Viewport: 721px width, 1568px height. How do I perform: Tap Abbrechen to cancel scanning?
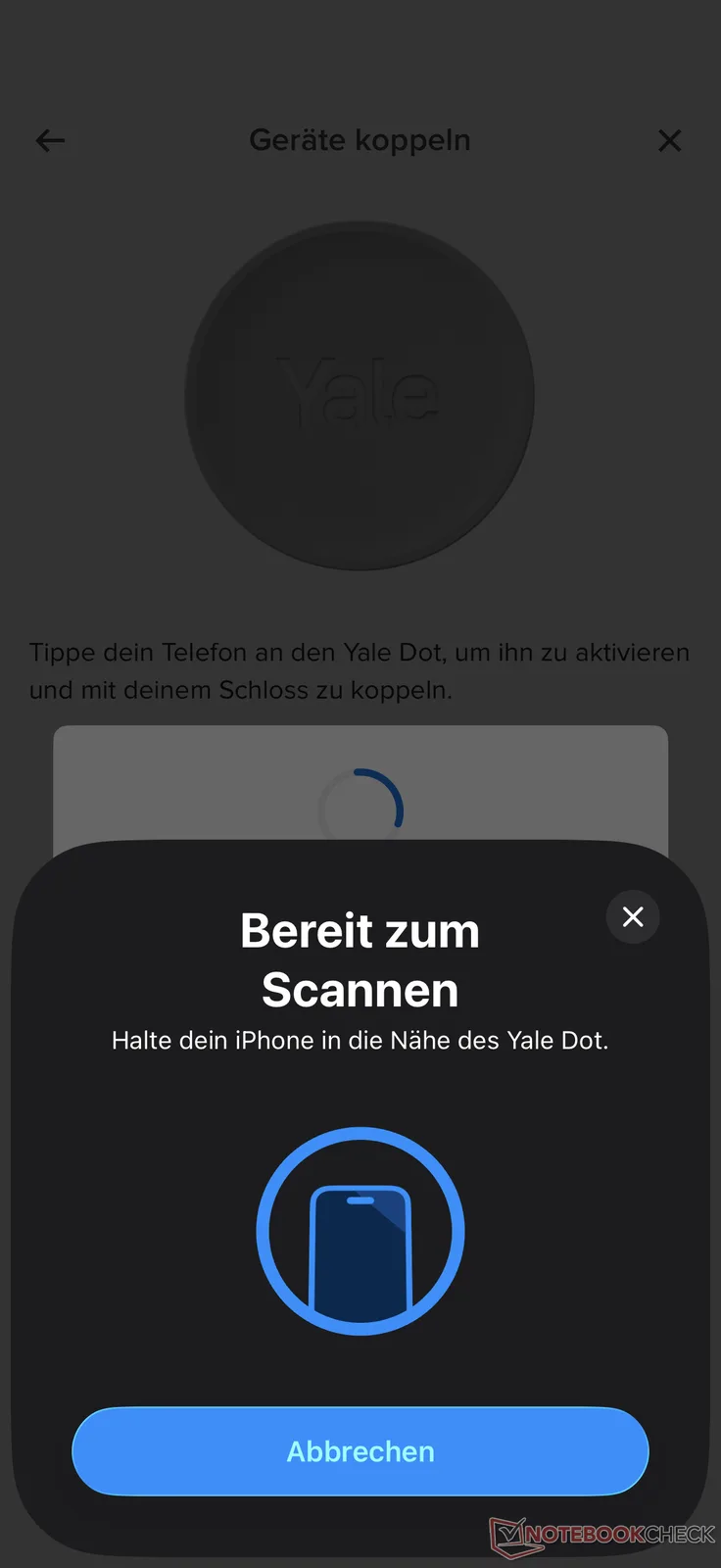click(360, 1451)
